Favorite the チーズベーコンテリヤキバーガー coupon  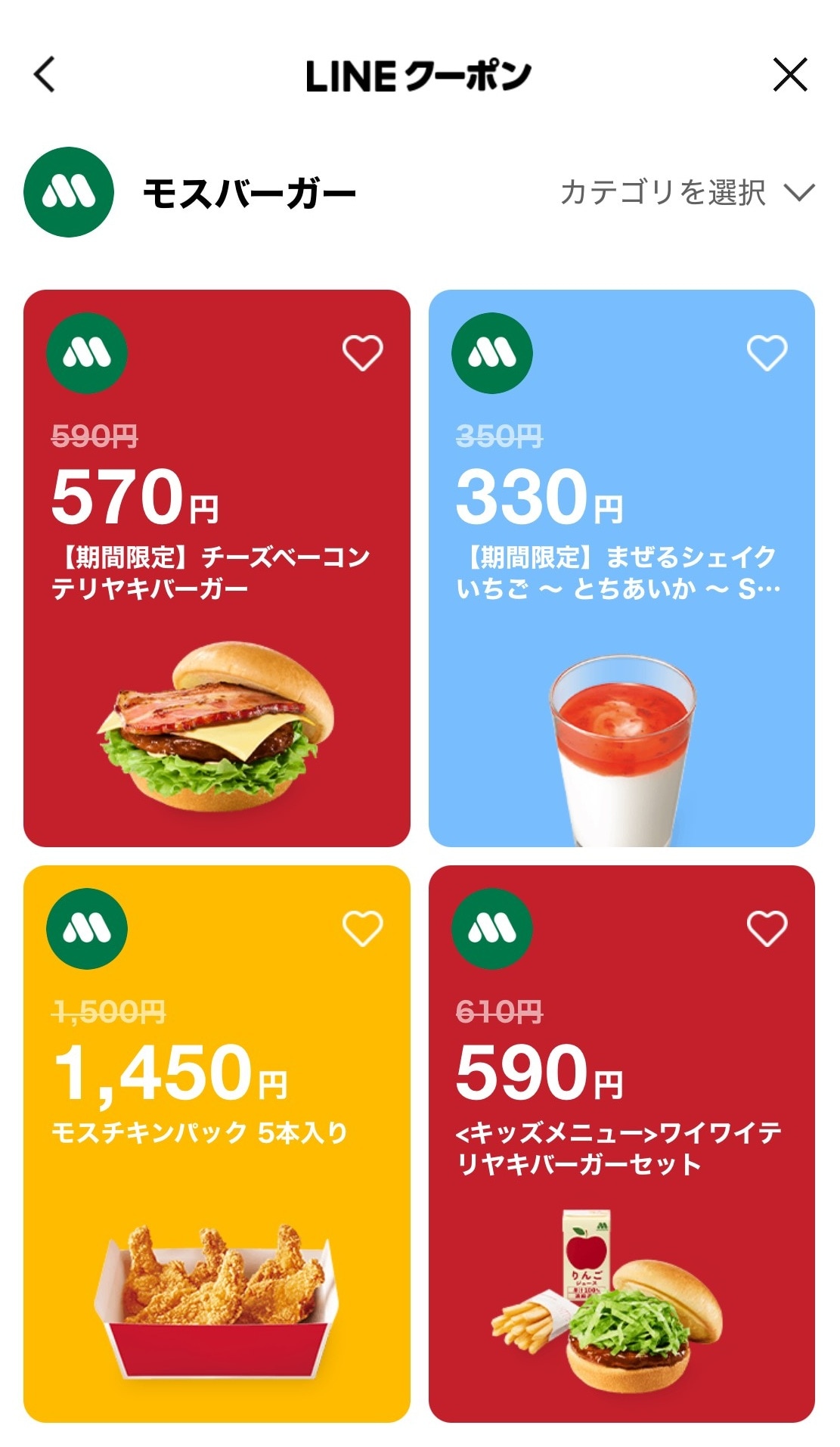[361, 352]
